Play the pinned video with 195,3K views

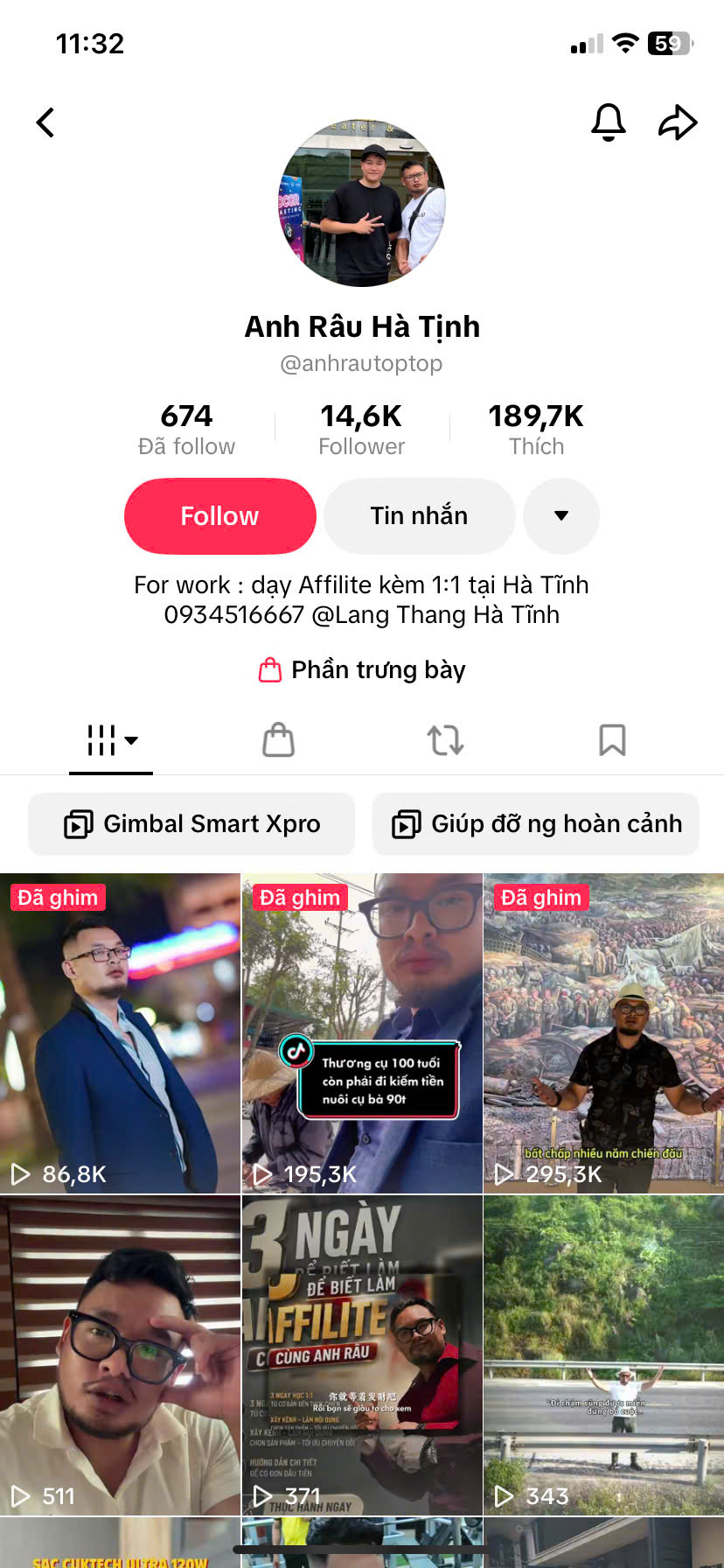pyautogui.click(x=362, y=1033)
